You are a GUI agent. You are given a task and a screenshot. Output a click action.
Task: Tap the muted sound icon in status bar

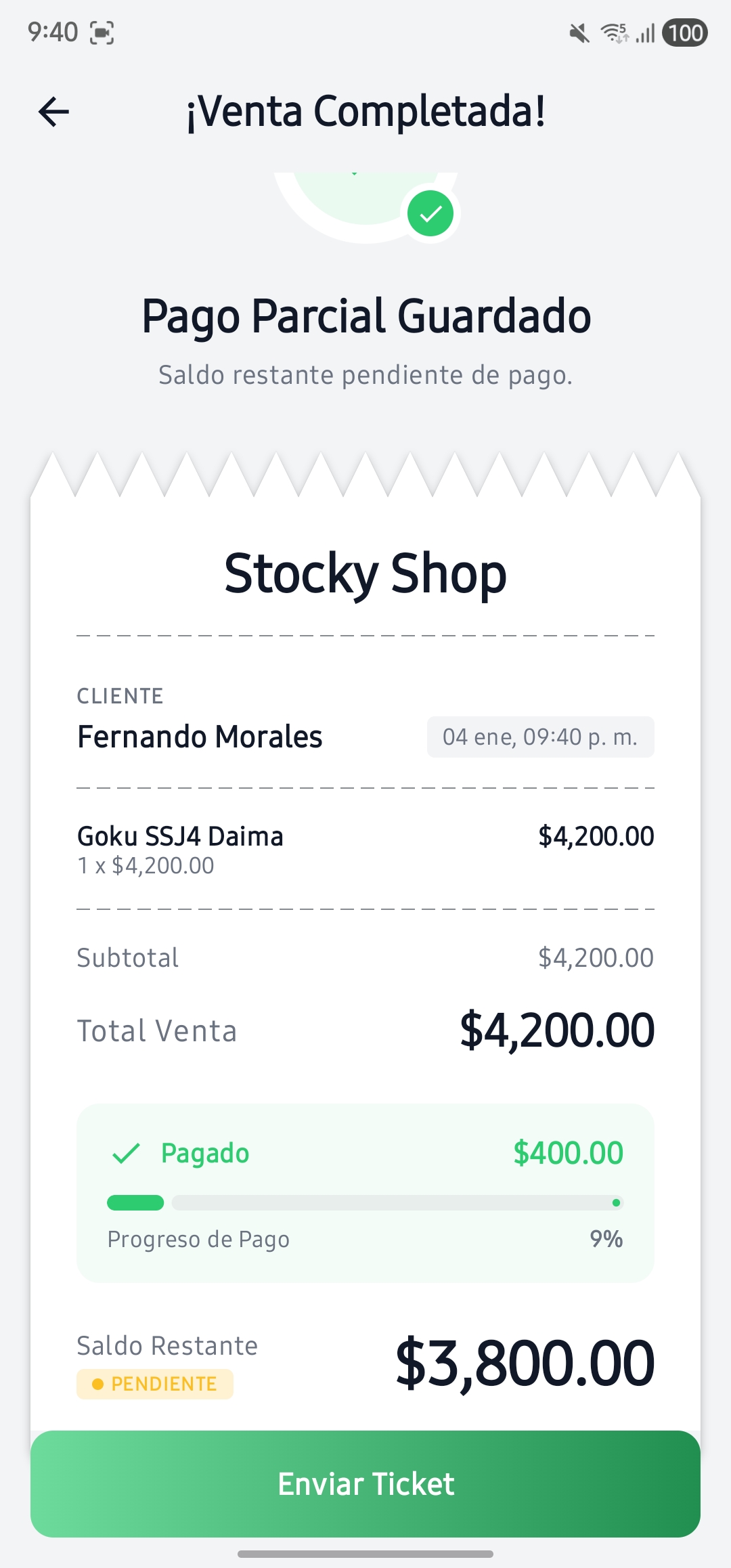pyautogui.click(x=579, y=32)
